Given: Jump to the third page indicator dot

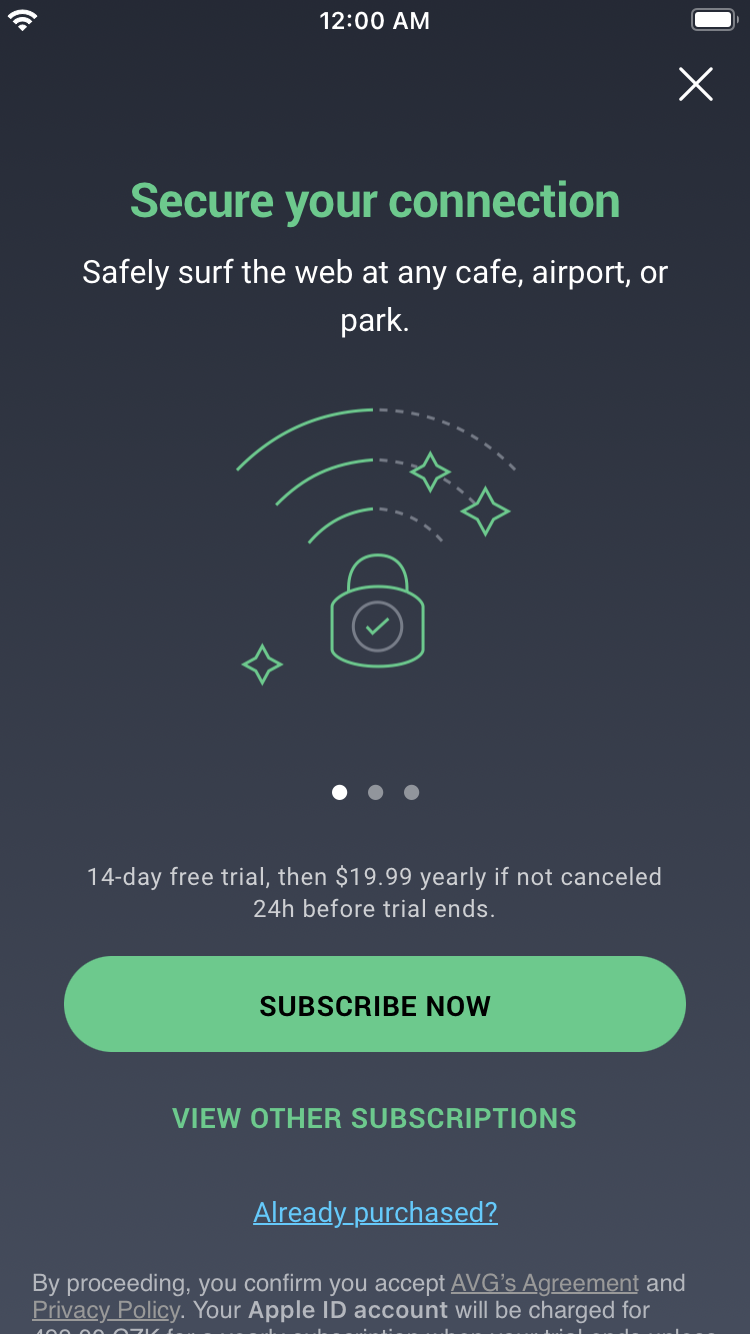Looking at the screenshot, I should (x=411, y=792).
